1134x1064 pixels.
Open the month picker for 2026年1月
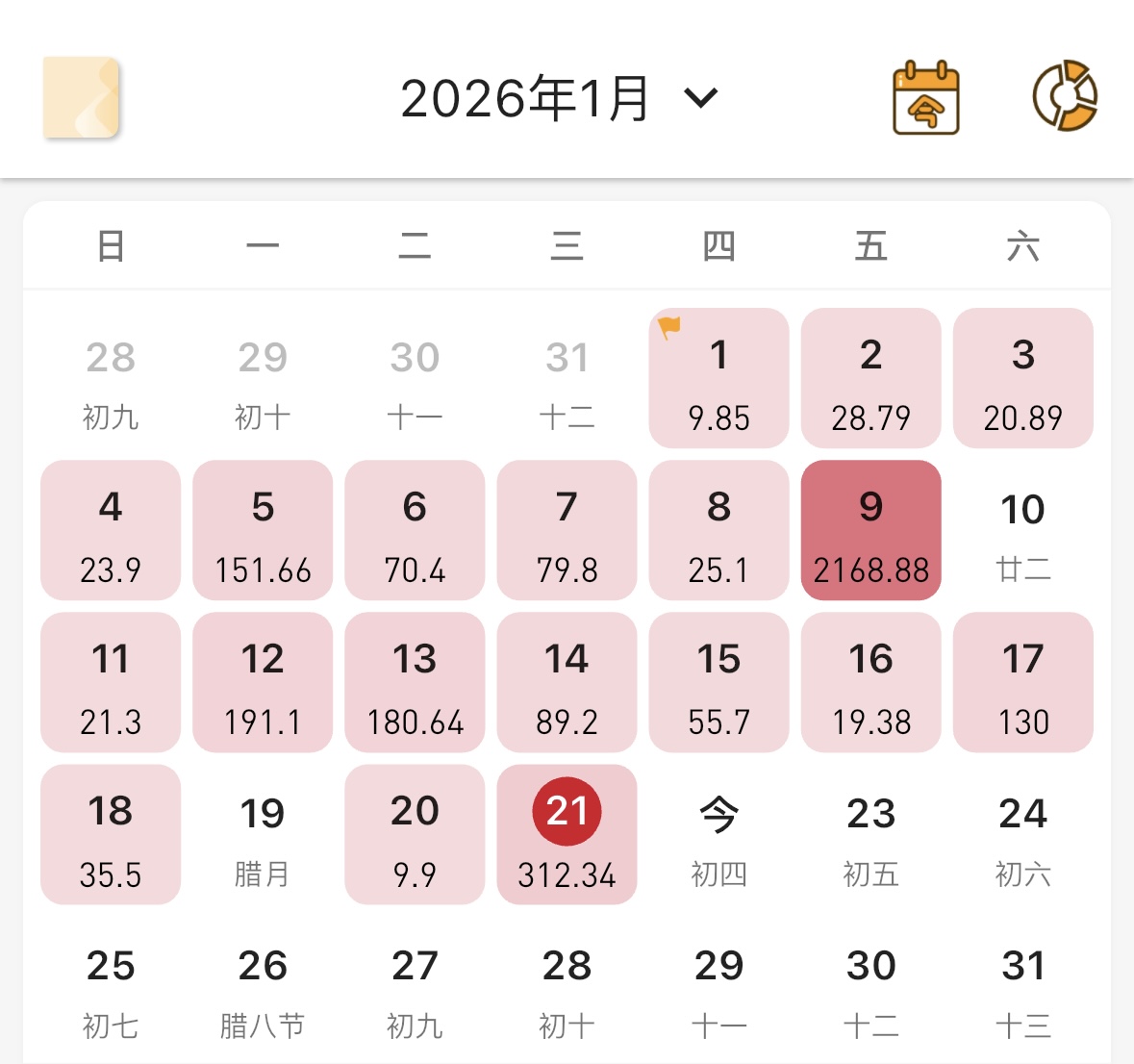pyautogui.click(x=558, y=98)
